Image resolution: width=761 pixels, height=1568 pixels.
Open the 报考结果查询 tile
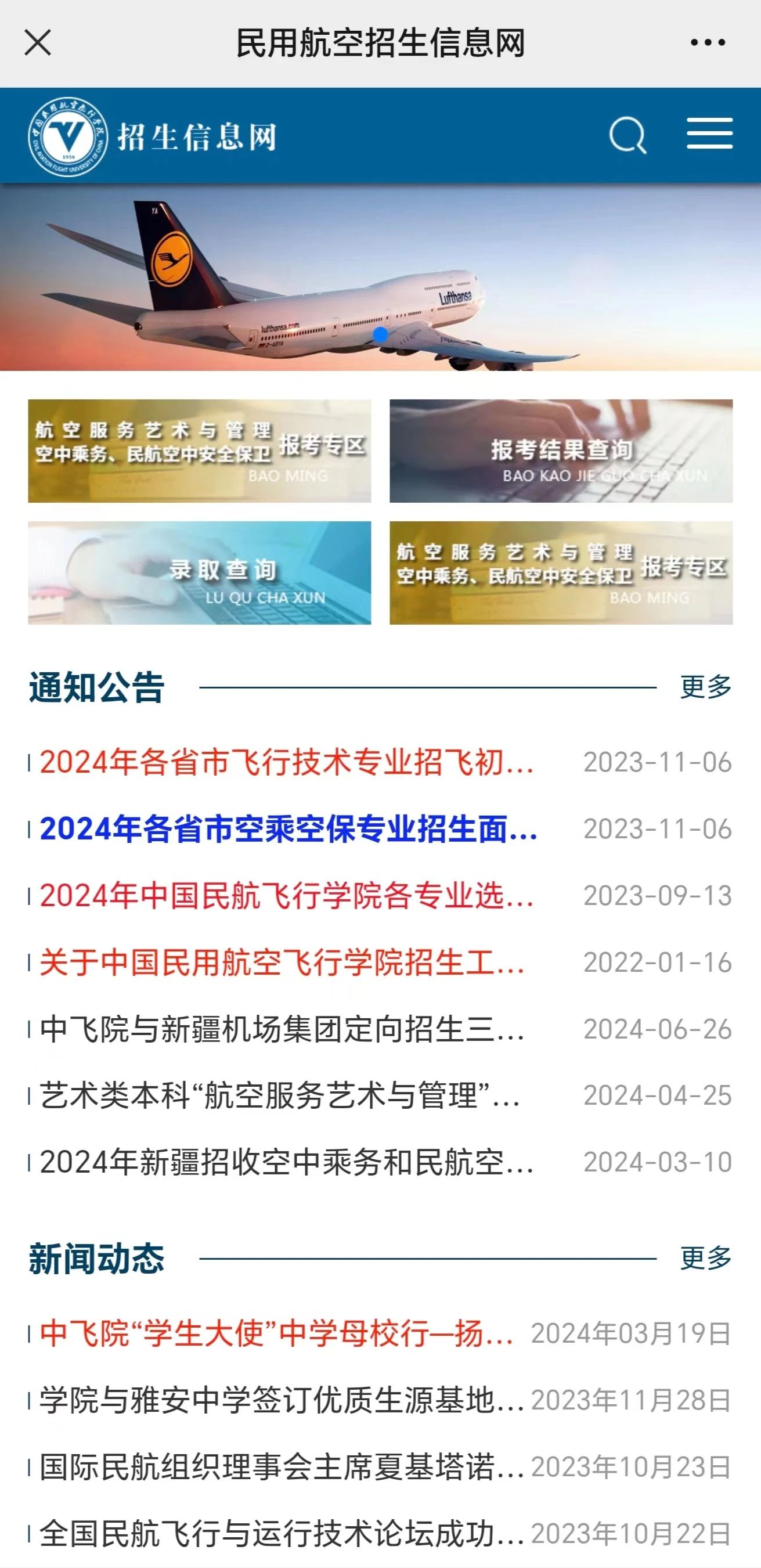click(561, 451)
